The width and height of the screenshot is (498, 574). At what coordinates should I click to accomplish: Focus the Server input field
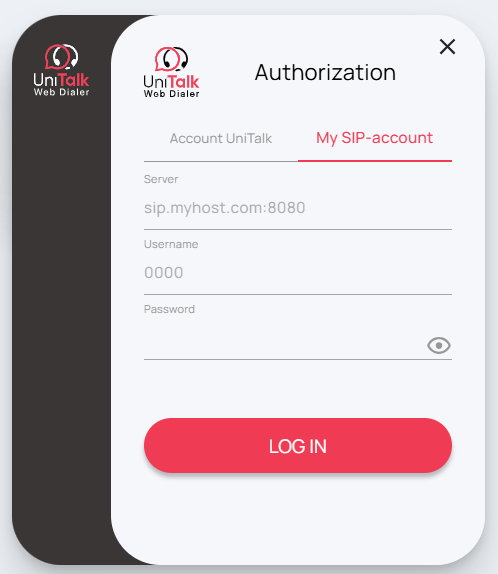point(298,208)
